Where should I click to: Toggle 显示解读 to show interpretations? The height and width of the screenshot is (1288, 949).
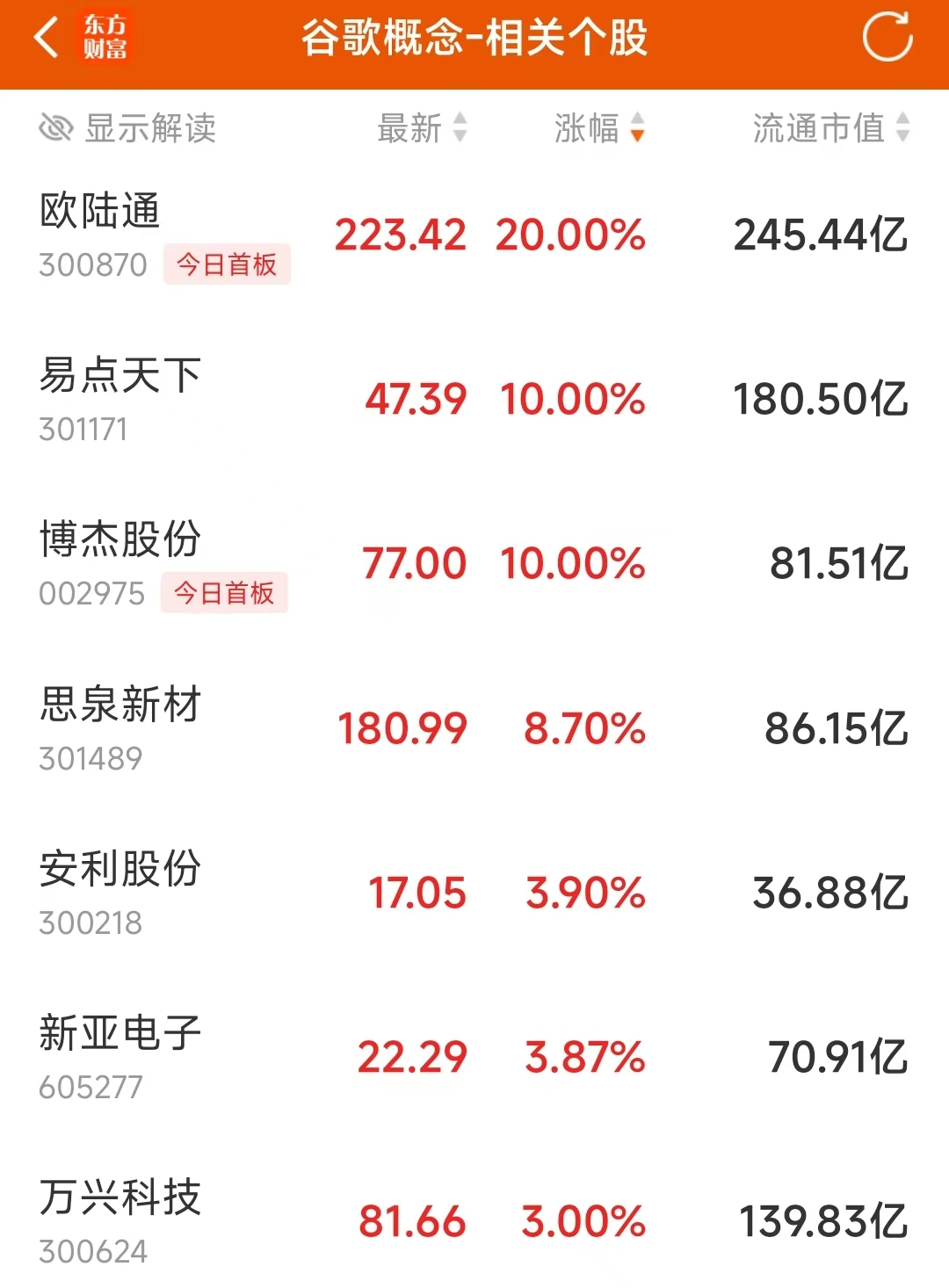pyautogui.click(x=132, y=129)
